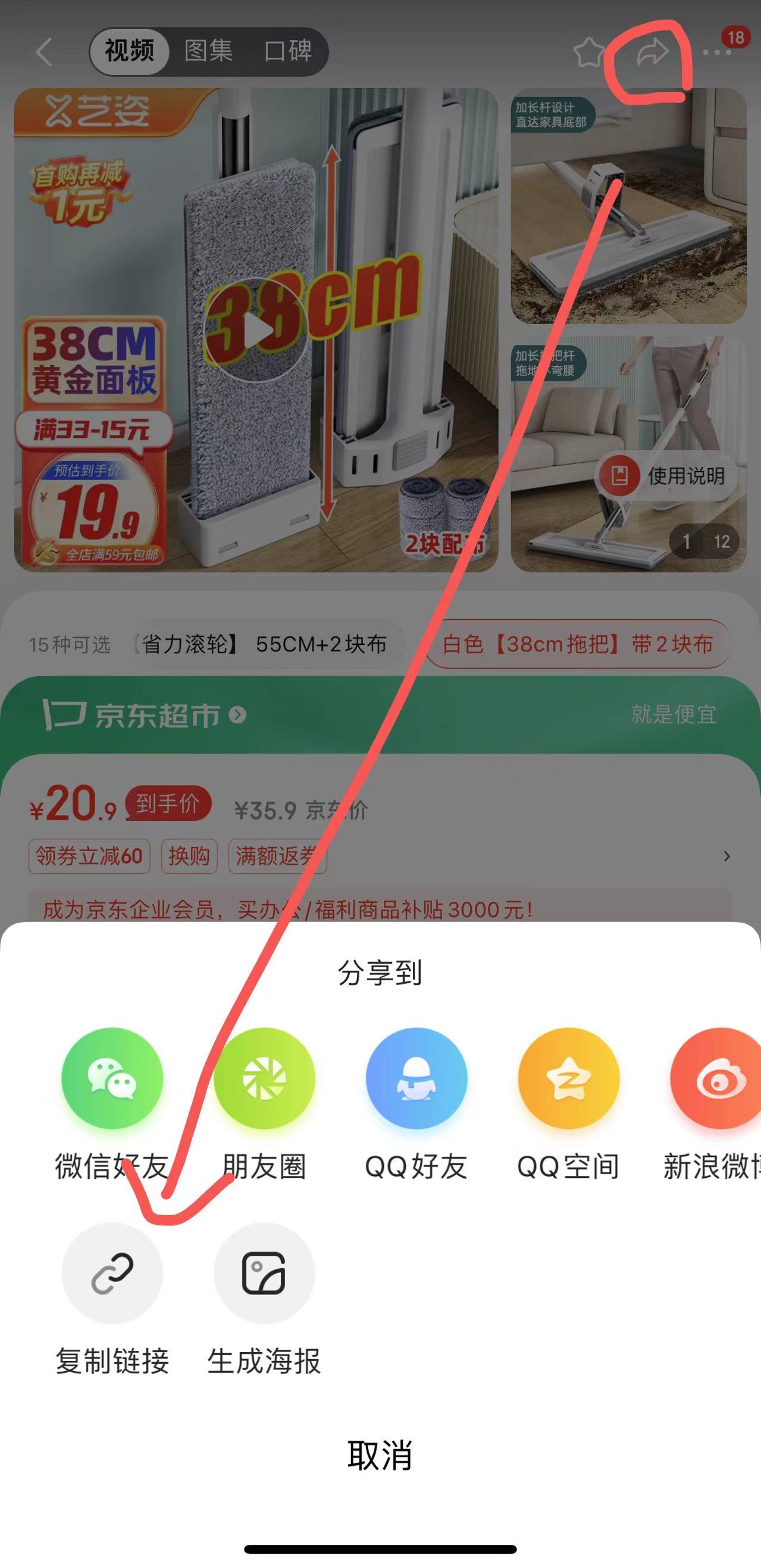Tap 取消 to dismiss the share sheet
Image resolution: width=761 pixels, height=1568 pixels.
[x=380, y=1456]
